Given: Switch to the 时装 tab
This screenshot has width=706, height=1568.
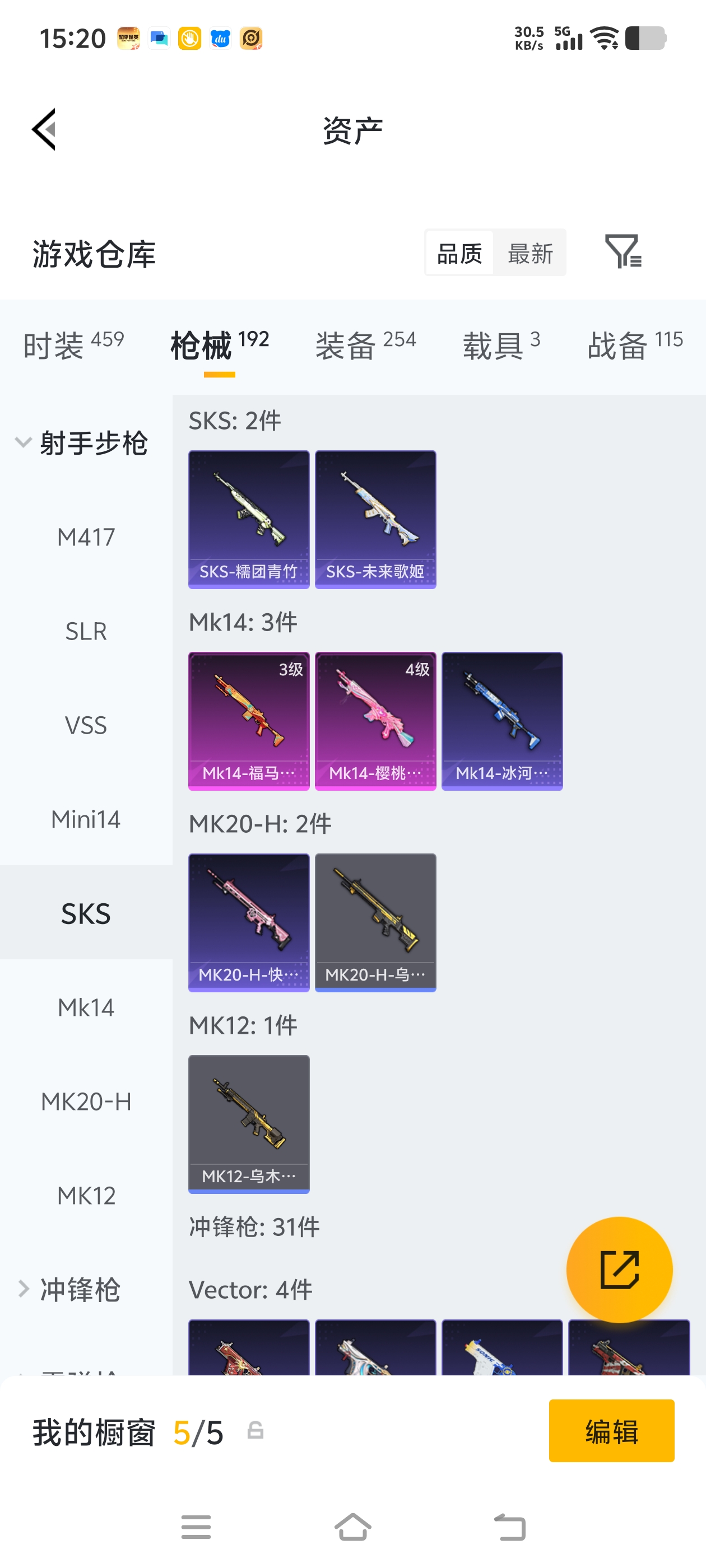Looking at the screenshot, I should point(73,345).
